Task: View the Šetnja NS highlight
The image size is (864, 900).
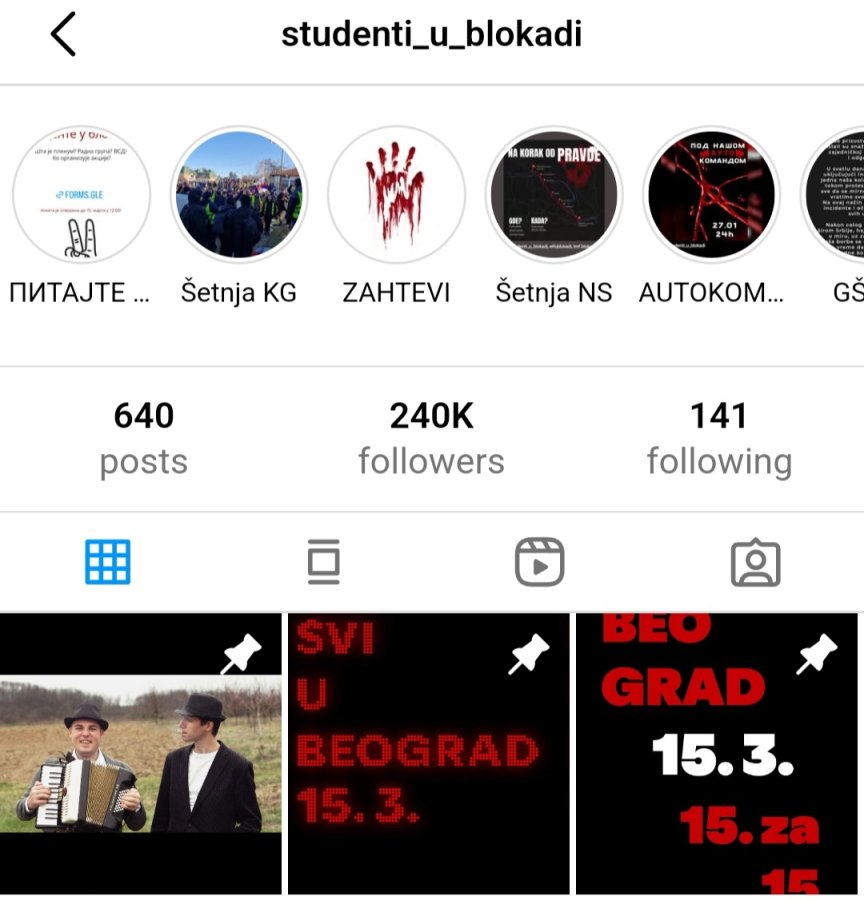Action: coord(553,194)
